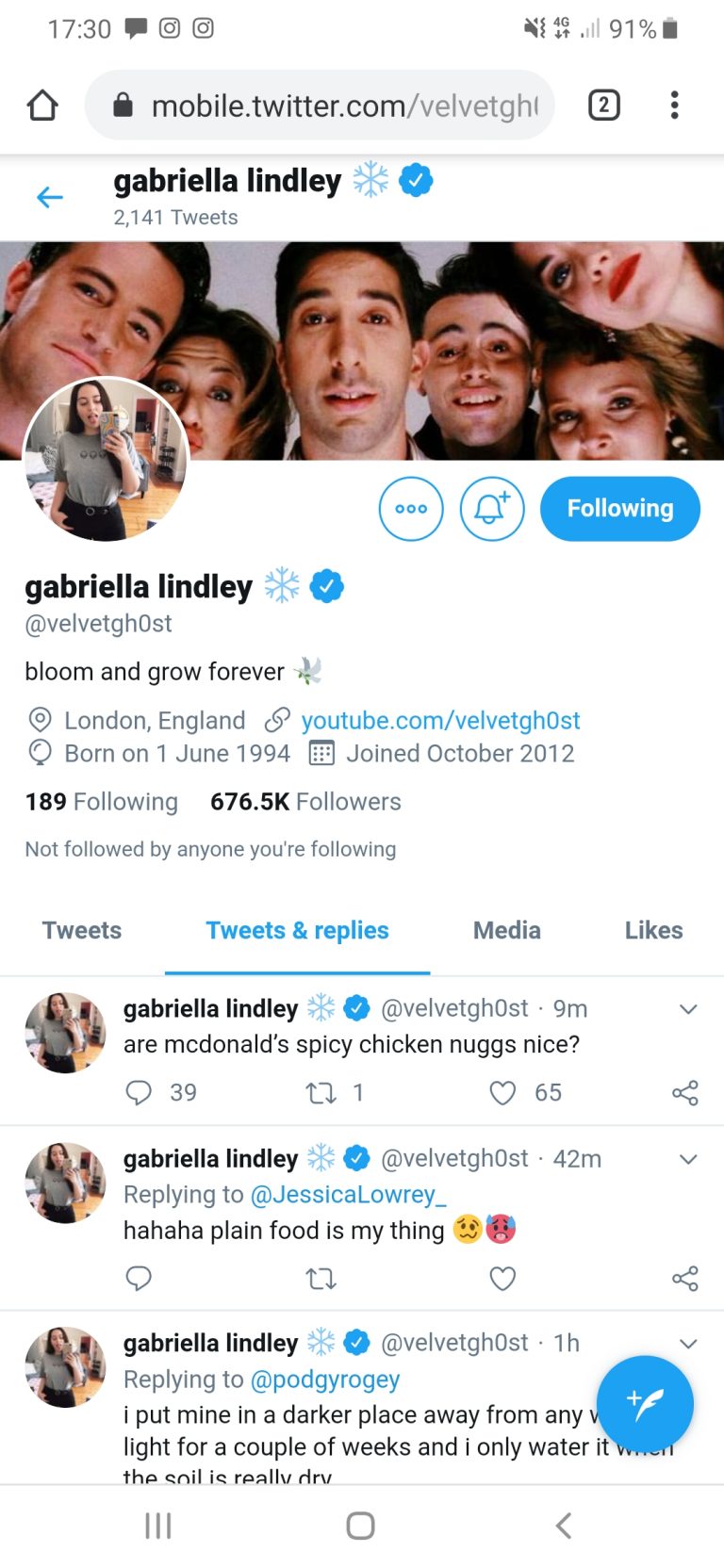Open the youtube.com/velvetgh0st link

440,721
